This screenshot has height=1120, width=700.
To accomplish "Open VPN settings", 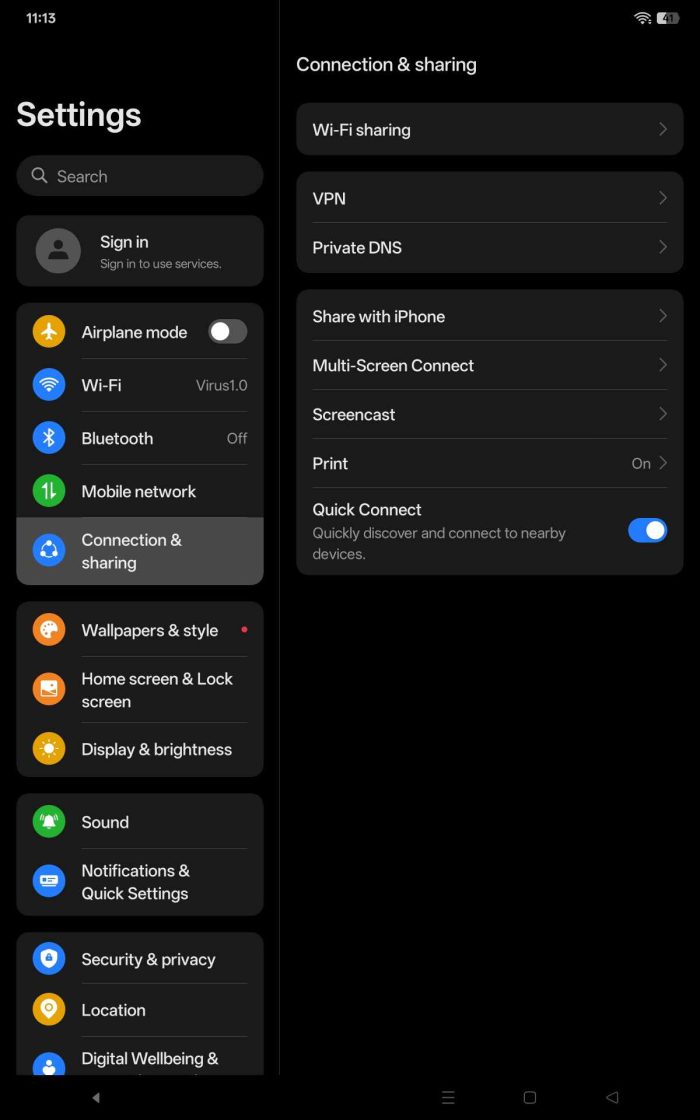I will 489,198.
